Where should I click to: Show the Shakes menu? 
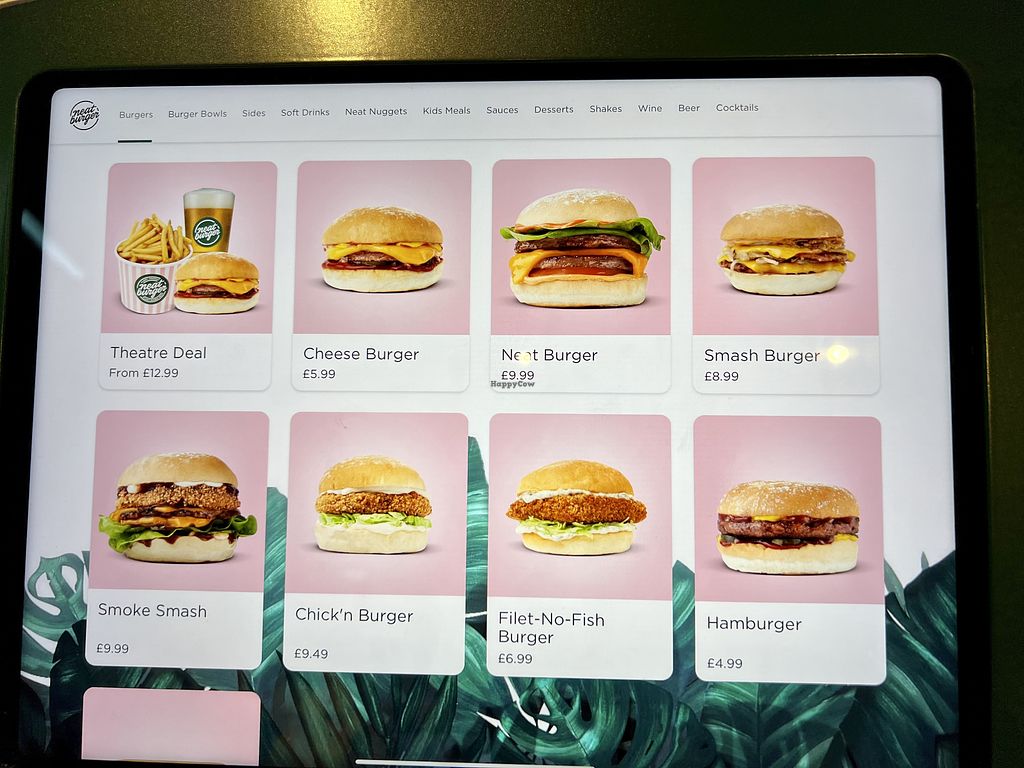pos(605,109)
